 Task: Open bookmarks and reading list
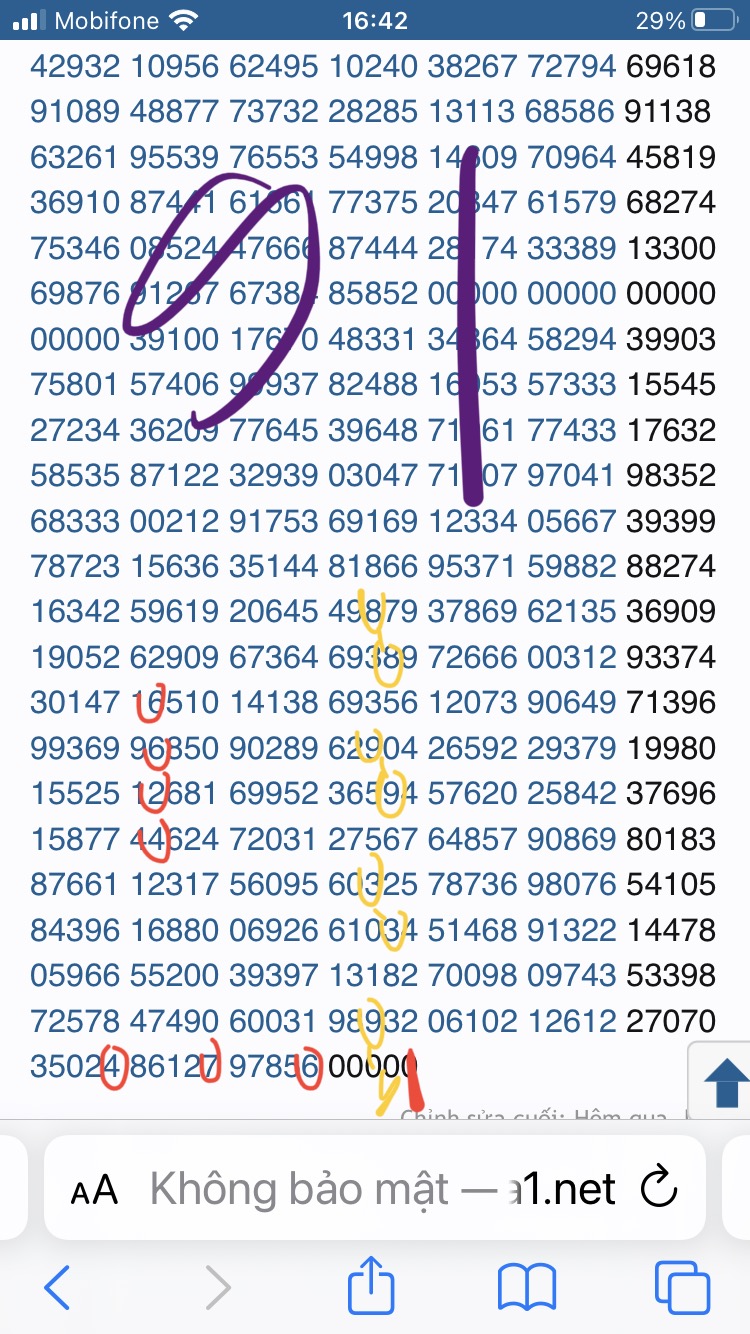pyautogui.click(x=526, y=1287)
